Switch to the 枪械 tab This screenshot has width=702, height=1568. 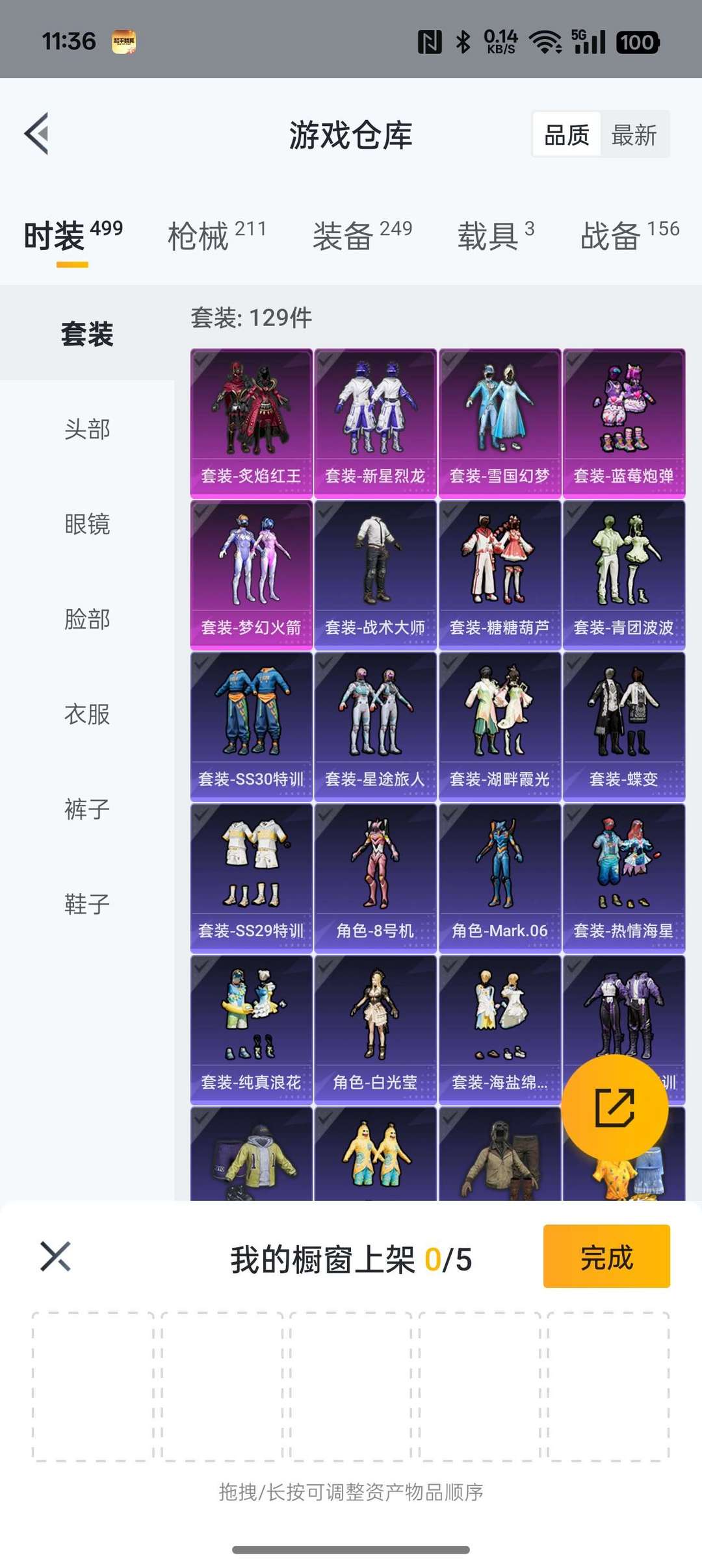pos(217,235)
